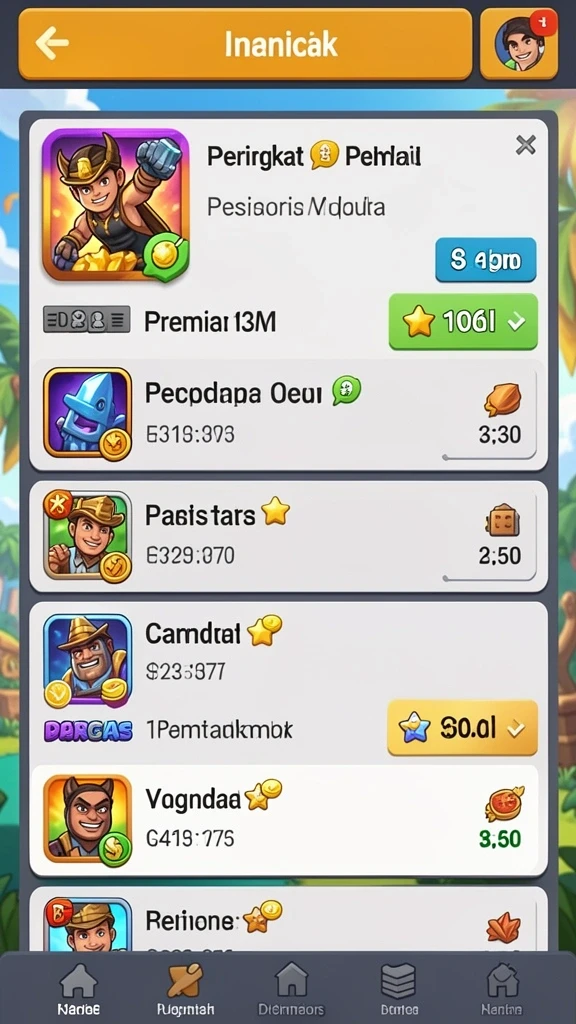The width and height of the screenshot is (576, 1024).
Task: Switch to the last Nantne tab
Action: click(x=502, y=989)
